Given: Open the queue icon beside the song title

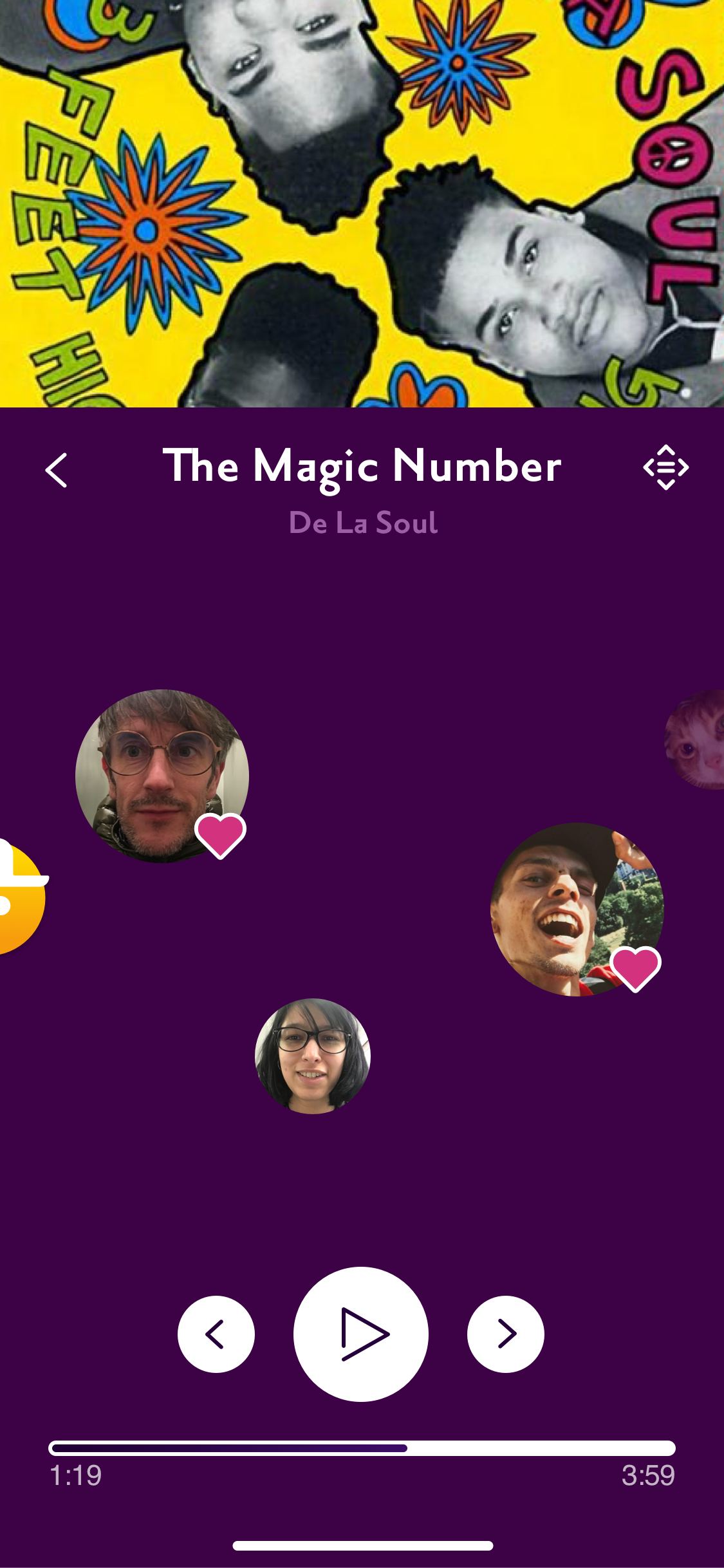Looking at the screenshot, I should coord(666,467).
